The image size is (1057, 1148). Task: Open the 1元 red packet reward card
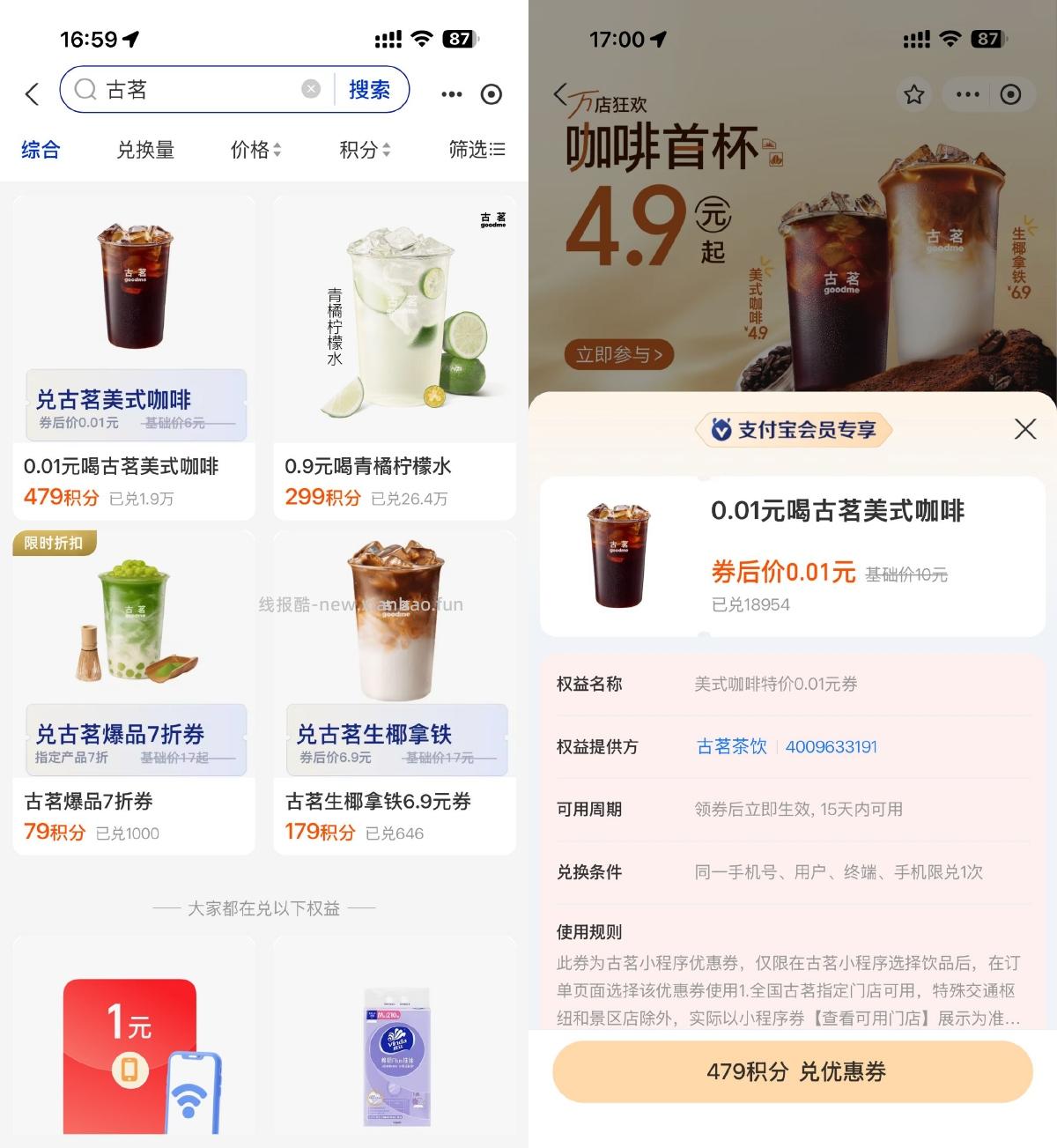pyautogui.click(x=134, y=1048)
